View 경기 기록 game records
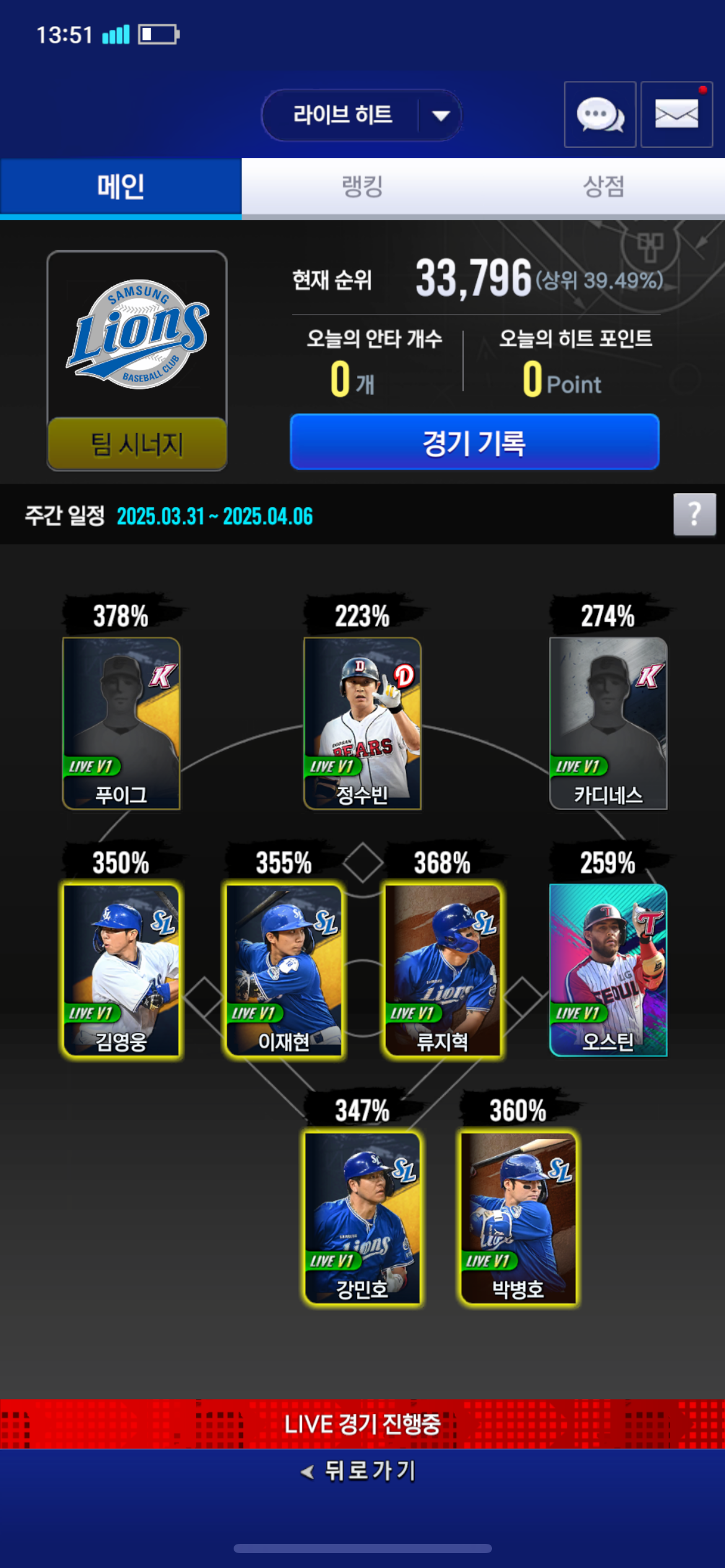This screenshot has height=1568, width=725. [474, 442]
